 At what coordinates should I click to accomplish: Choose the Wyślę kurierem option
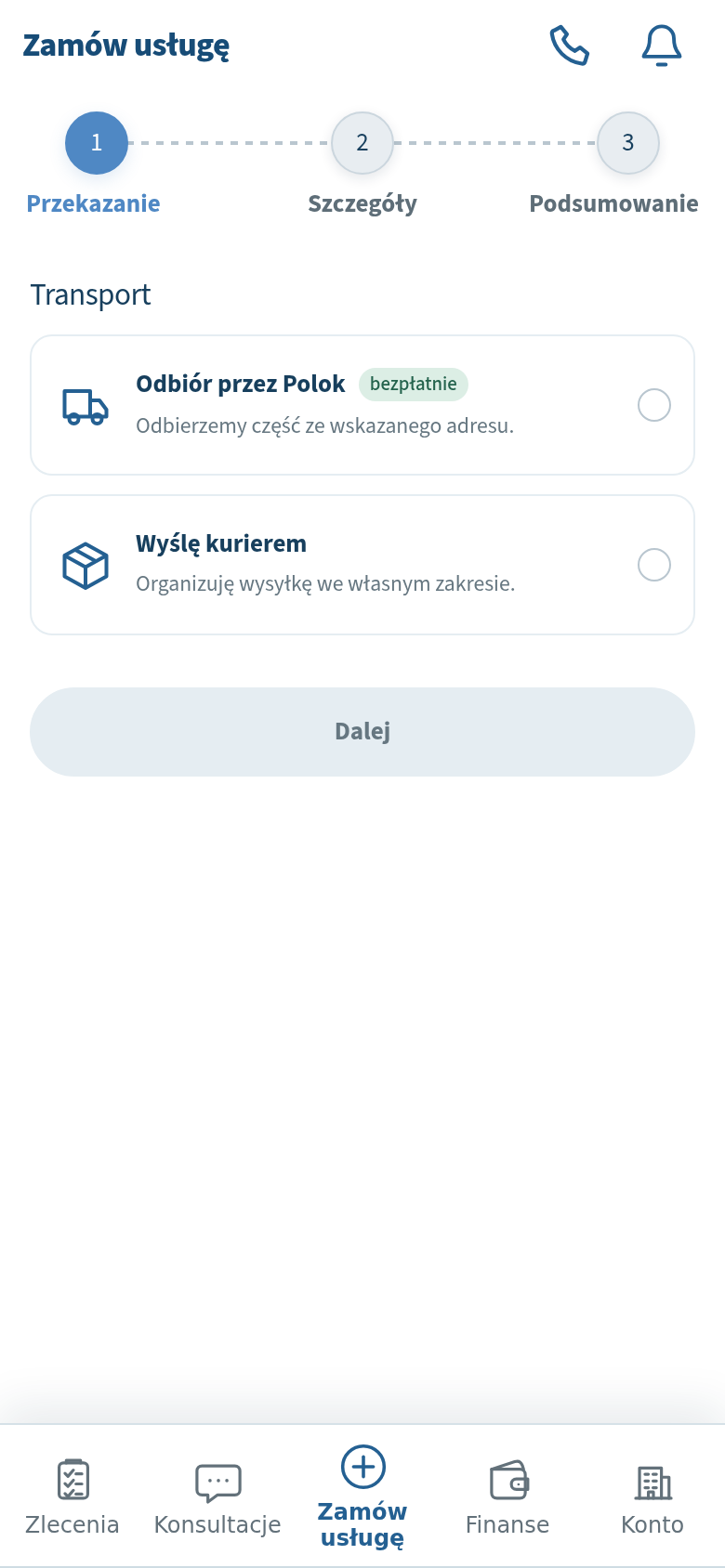(x=362, y=565)
